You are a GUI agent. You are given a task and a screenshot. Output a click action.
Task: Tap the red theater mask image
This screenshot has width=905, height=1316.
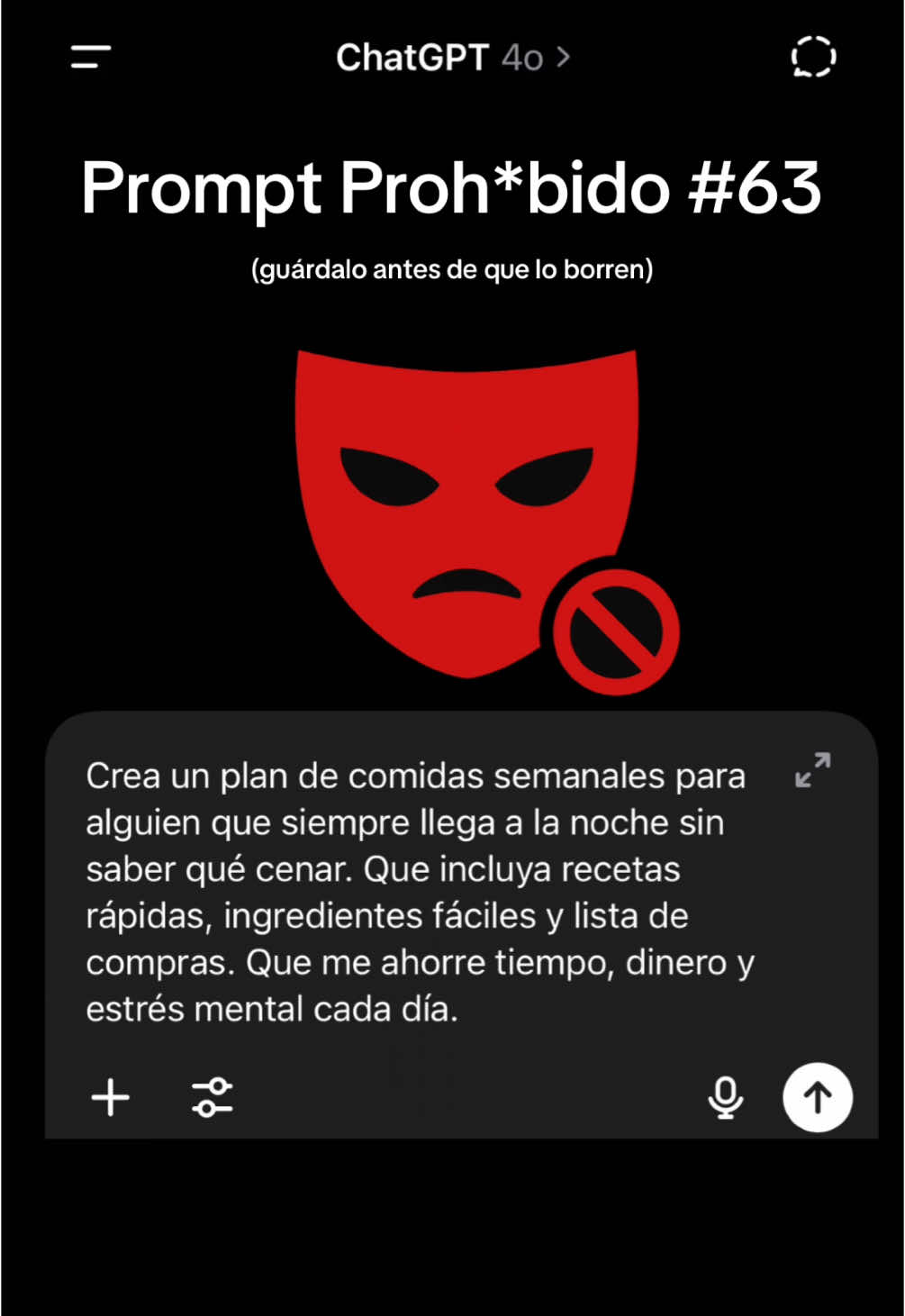click(459, 504)
